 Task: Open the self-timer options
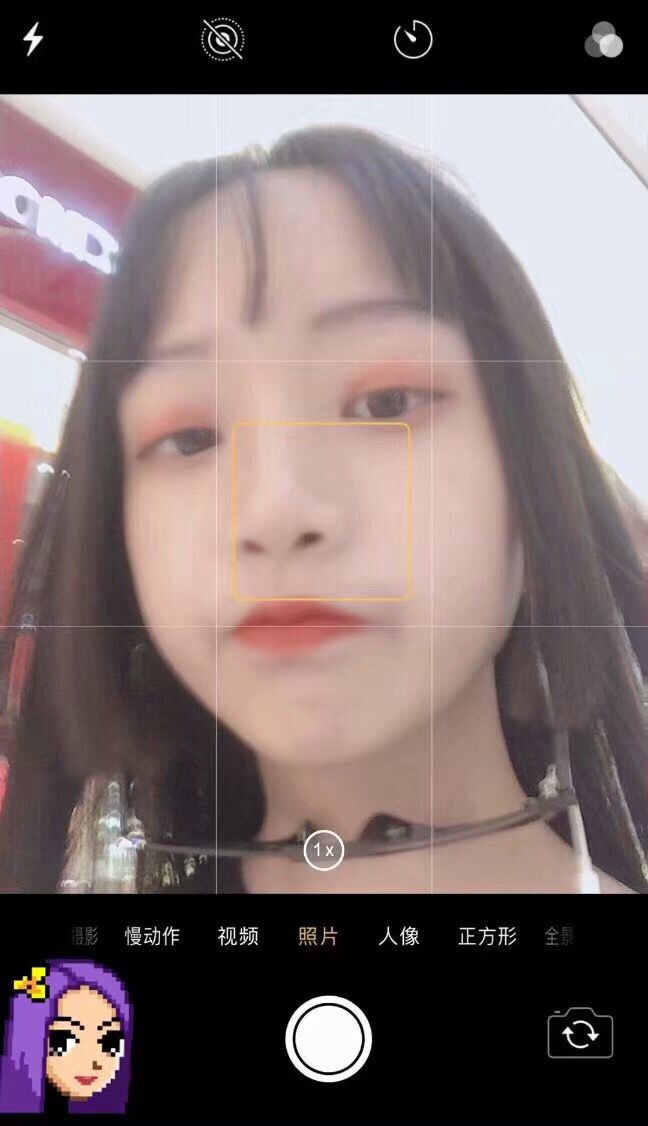pyautogui.click(x=413, y=40)
